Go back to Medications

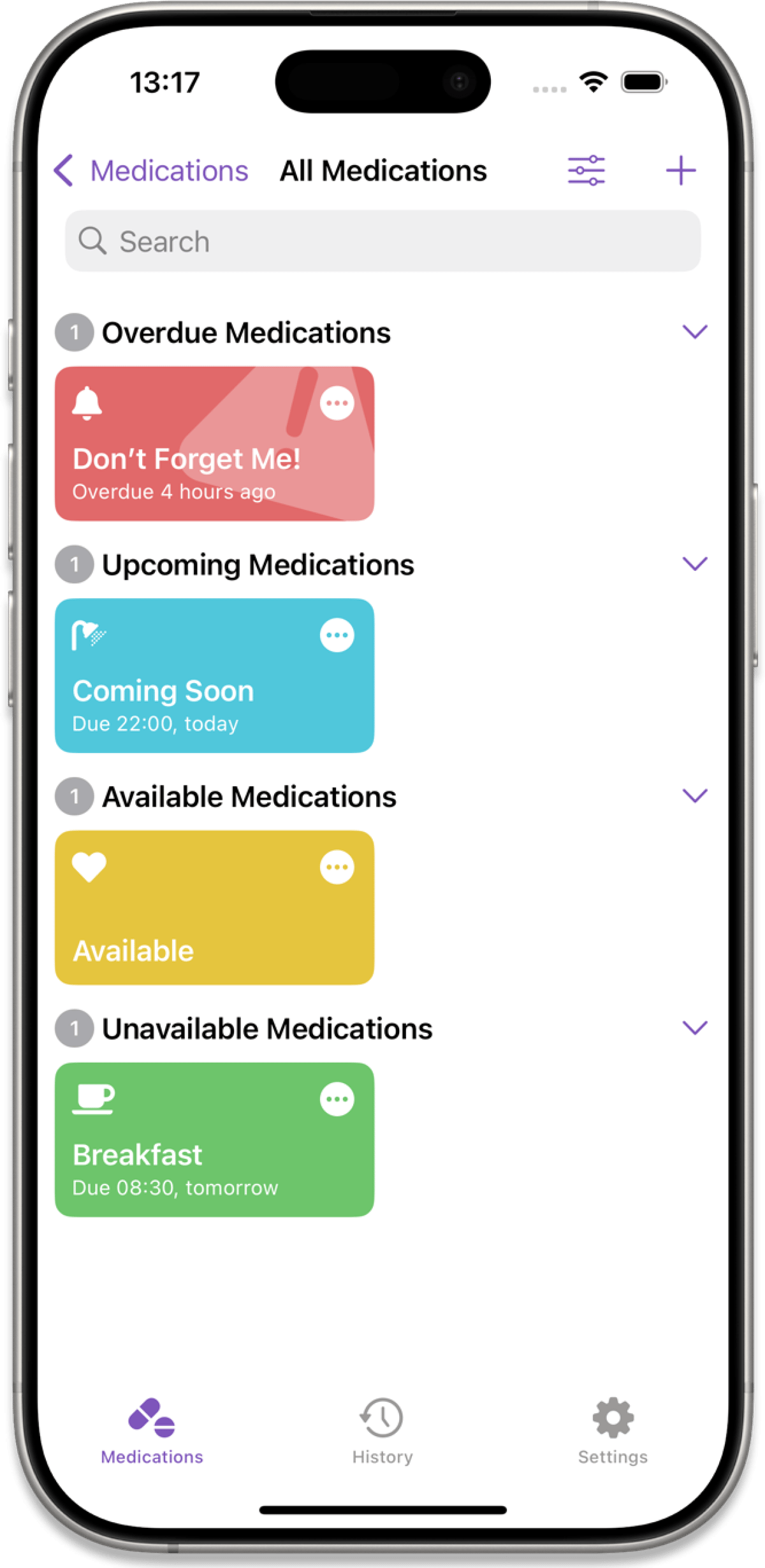click(x=150, y=171)
